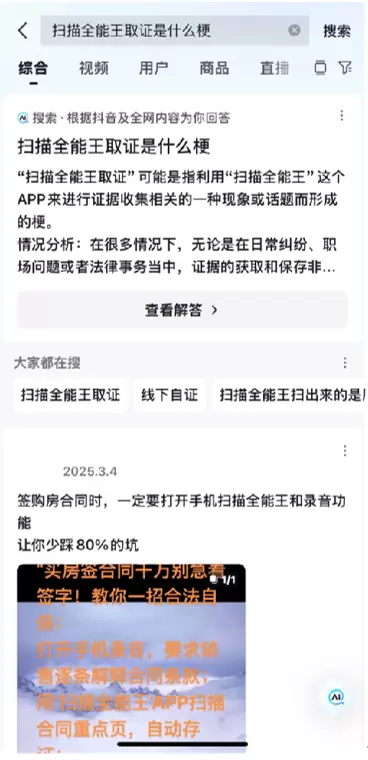Switch to the 用户 tab
Image resolution: width=368 pixels, height=760 pixels.
coord(154,68)
